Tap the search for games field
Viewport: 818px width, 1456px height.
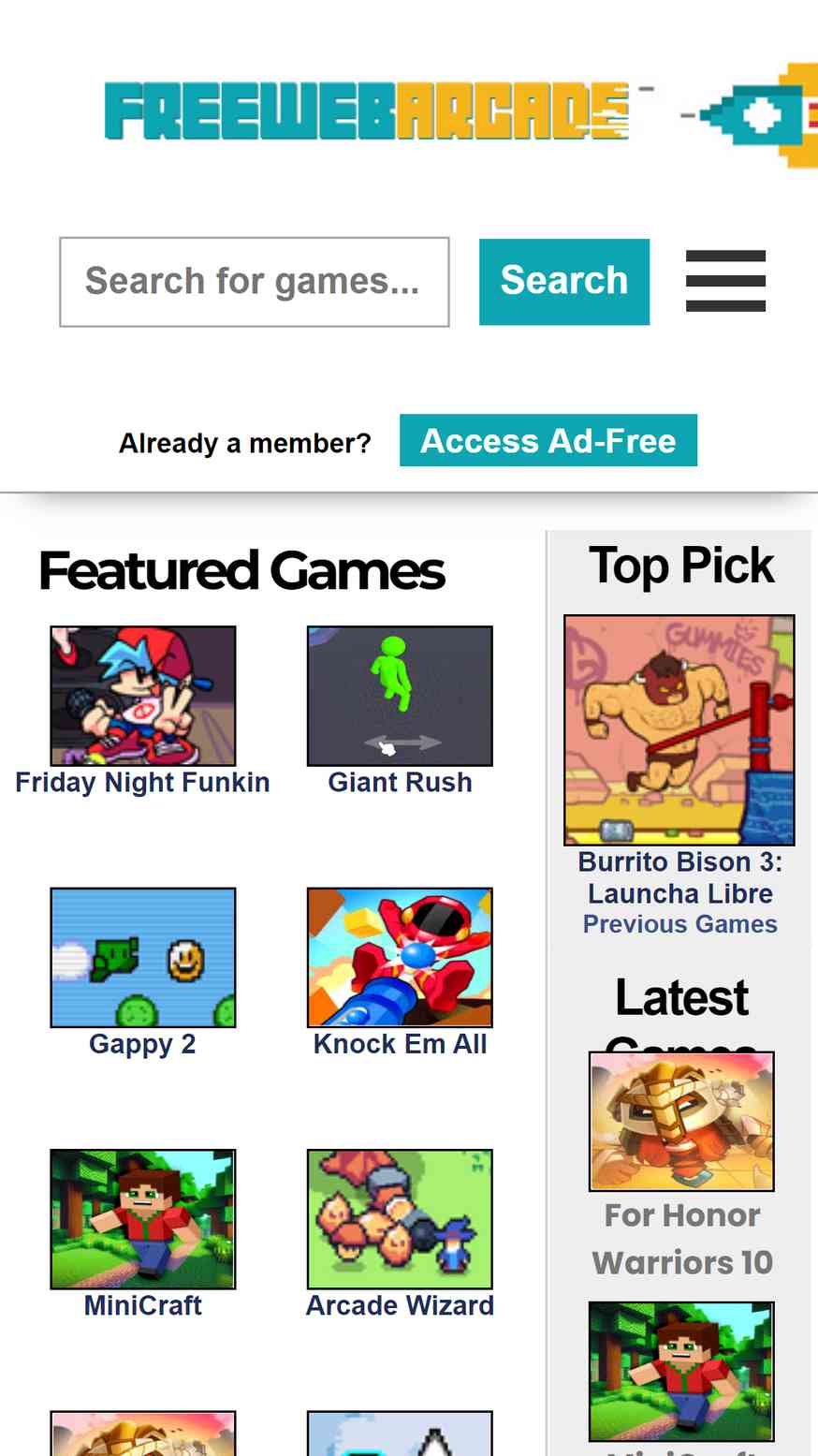(x=254, y=282)
